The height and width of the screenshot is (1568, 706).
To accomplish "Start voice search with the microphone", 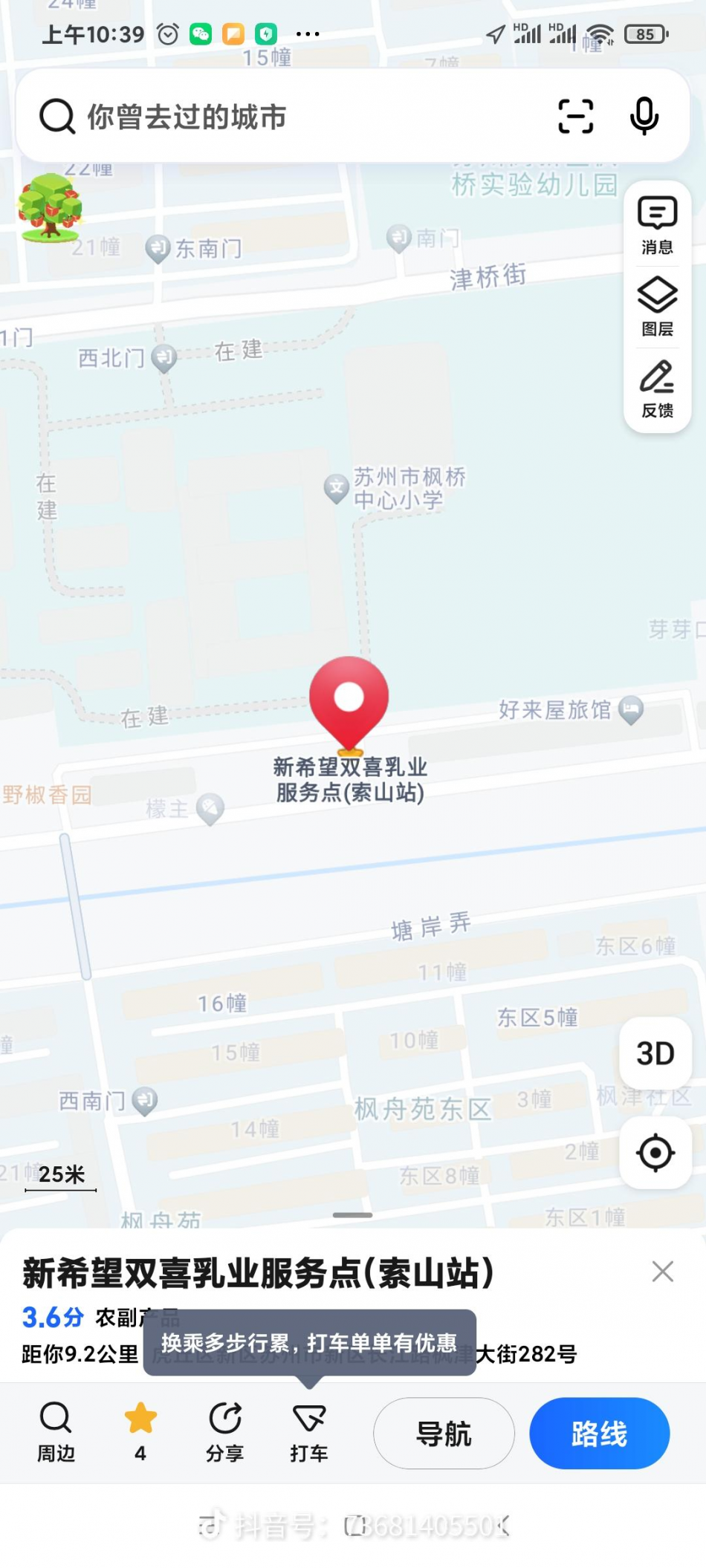I will (644, 117).
